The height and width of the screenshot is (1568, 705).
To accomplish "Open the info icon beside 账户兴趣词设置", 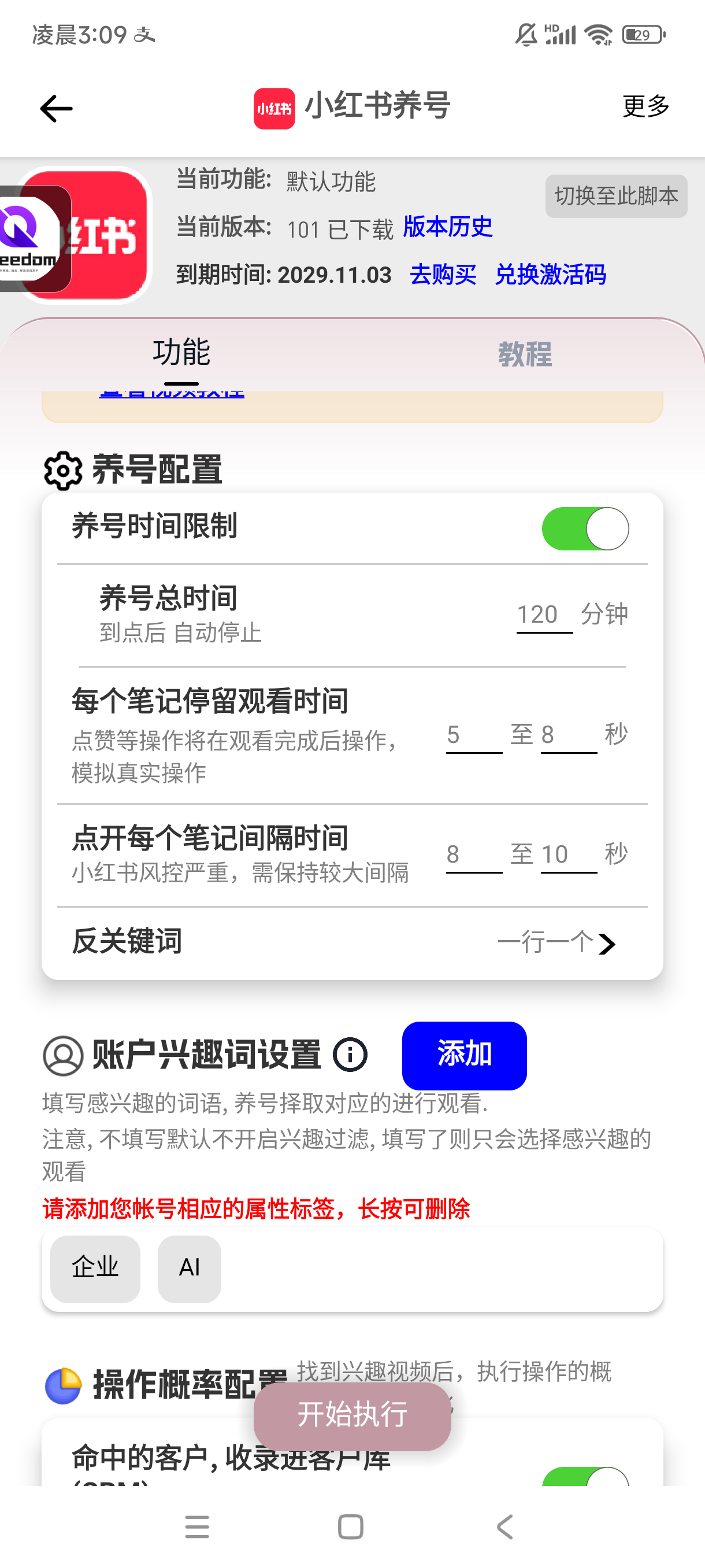I will 350,1055.
